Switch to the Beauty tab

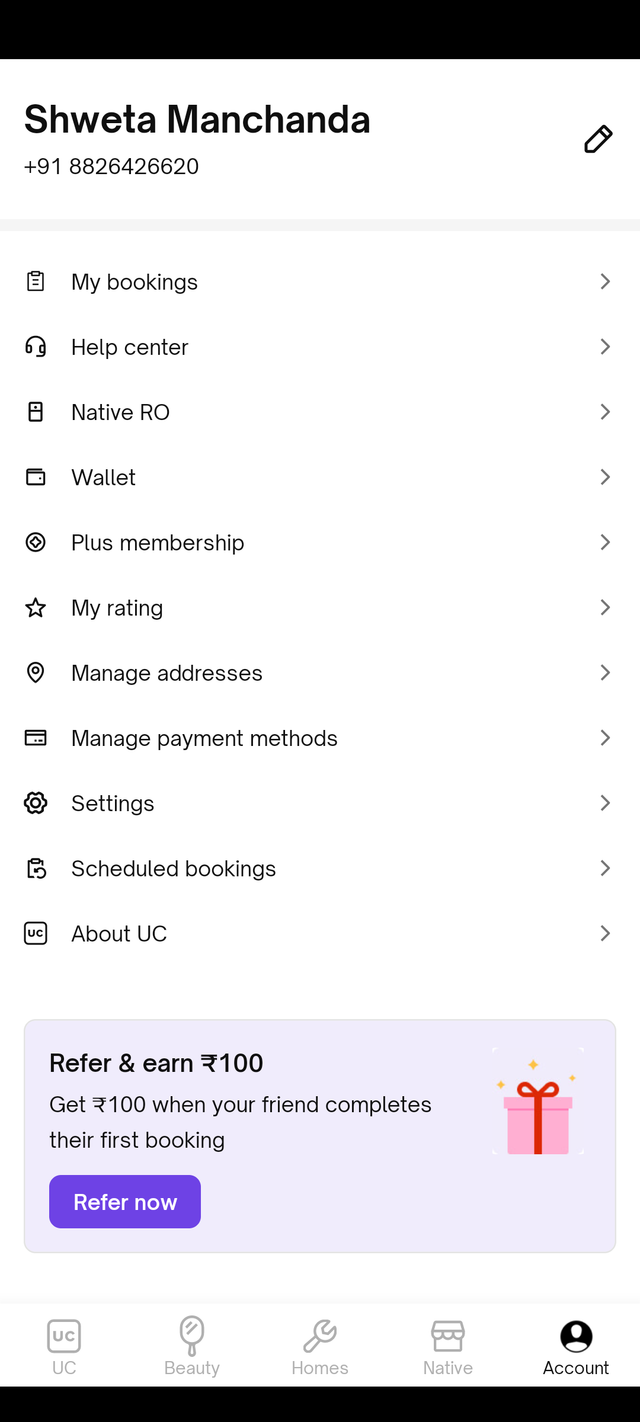coord(192,1346)
